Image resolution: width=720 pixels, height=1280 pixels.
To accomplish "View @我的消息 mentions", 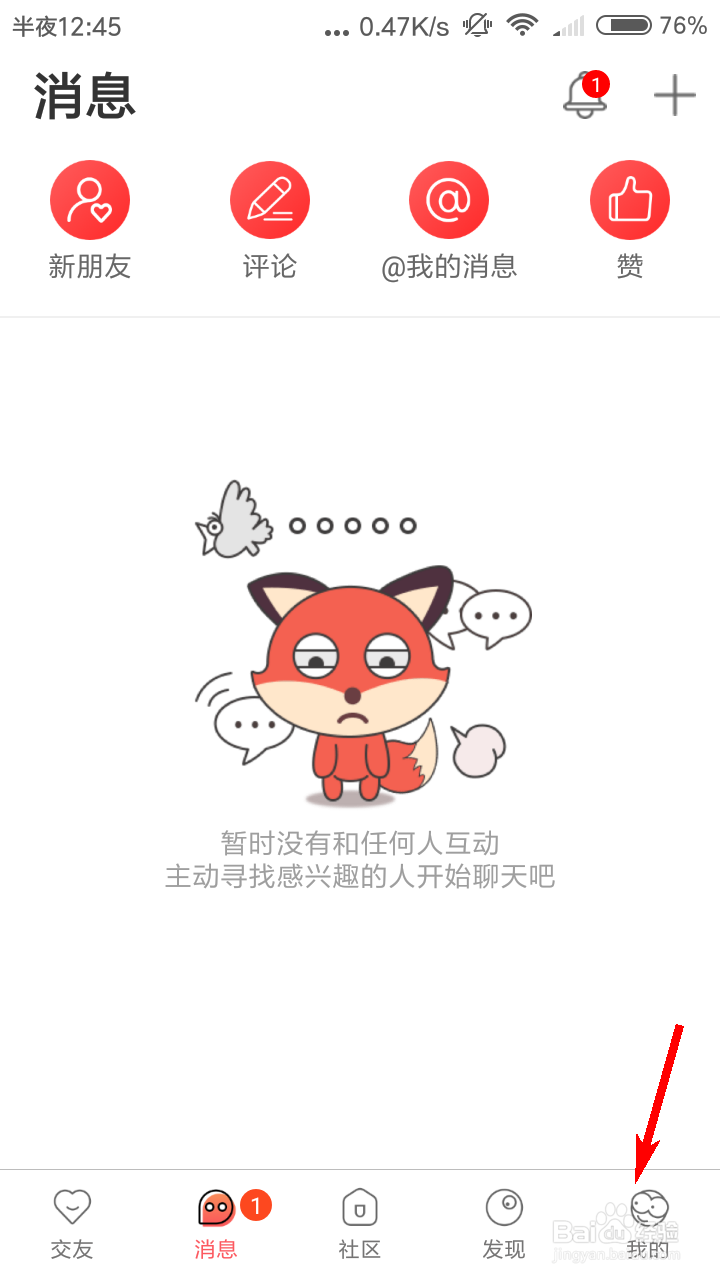I will tap(448, 199).
